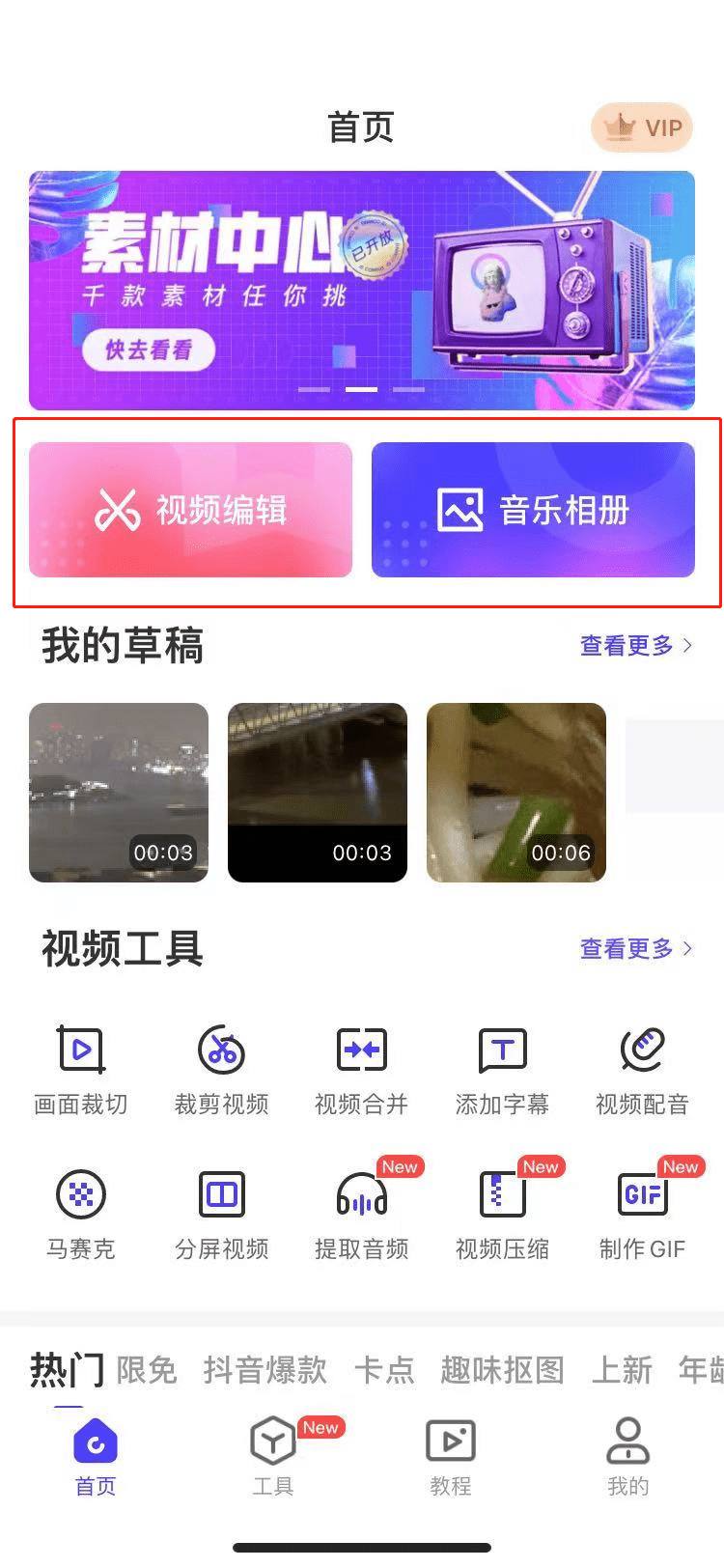
Task: Open the 00:06 noodle draft thumbnail
Action: click(515, 792)
